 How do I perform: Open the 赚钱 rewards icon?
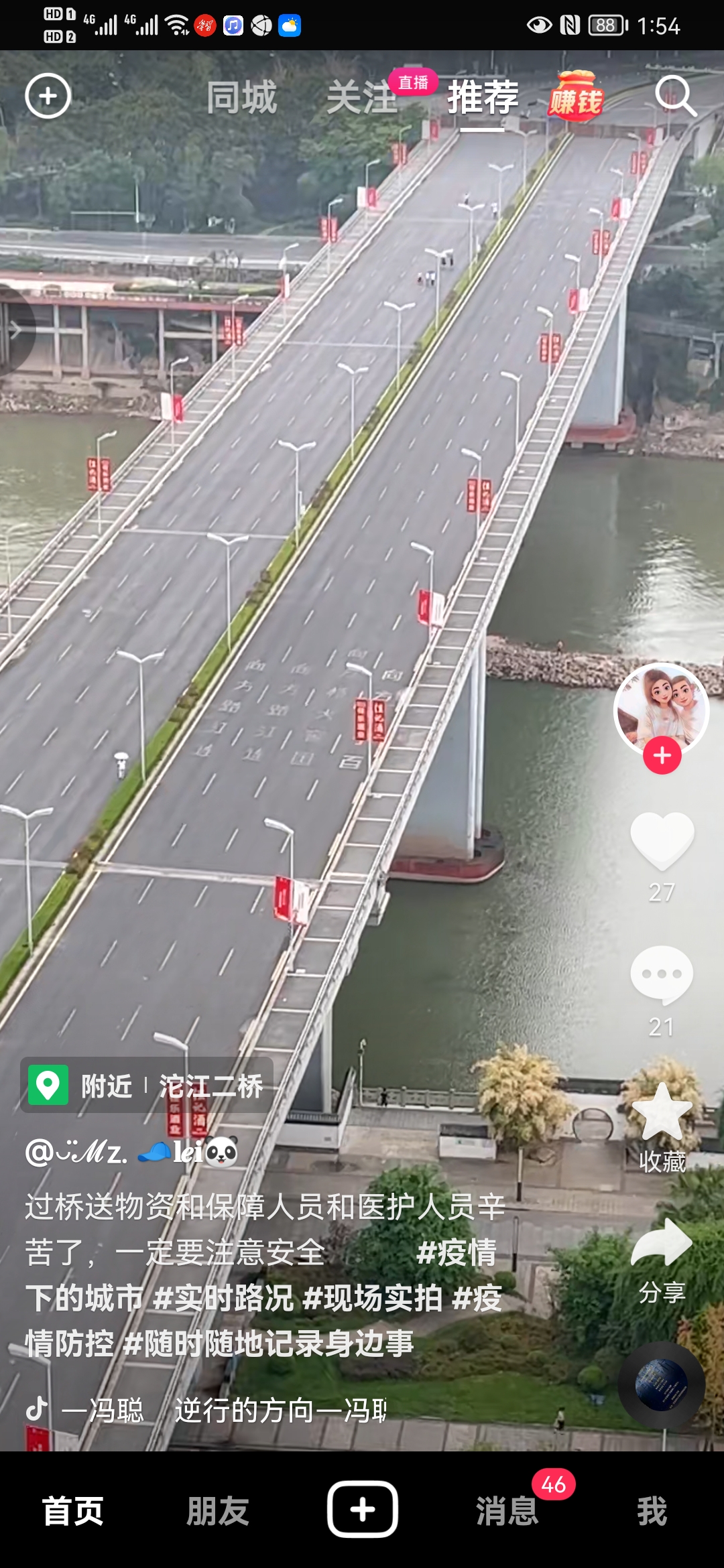pos(576,98)
